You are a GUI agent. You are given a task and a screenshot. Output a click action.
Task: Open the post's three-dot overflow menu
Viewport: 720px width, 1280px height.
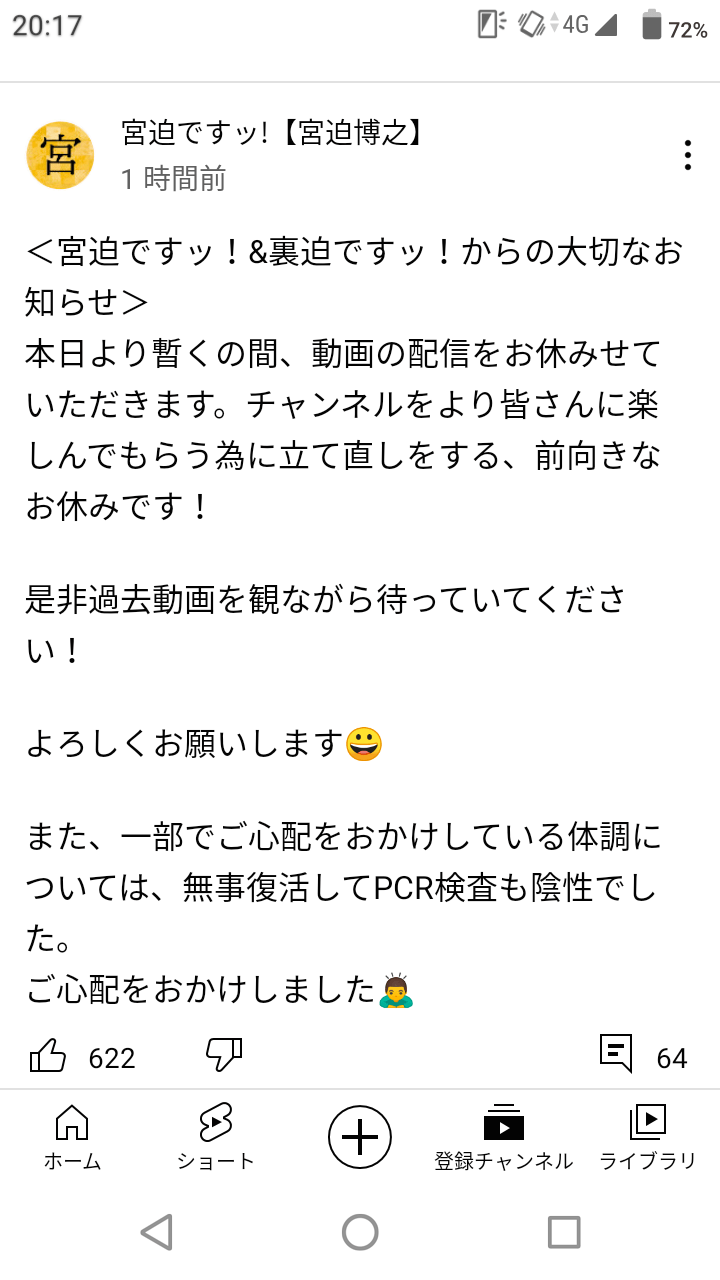tap(688, 155)
